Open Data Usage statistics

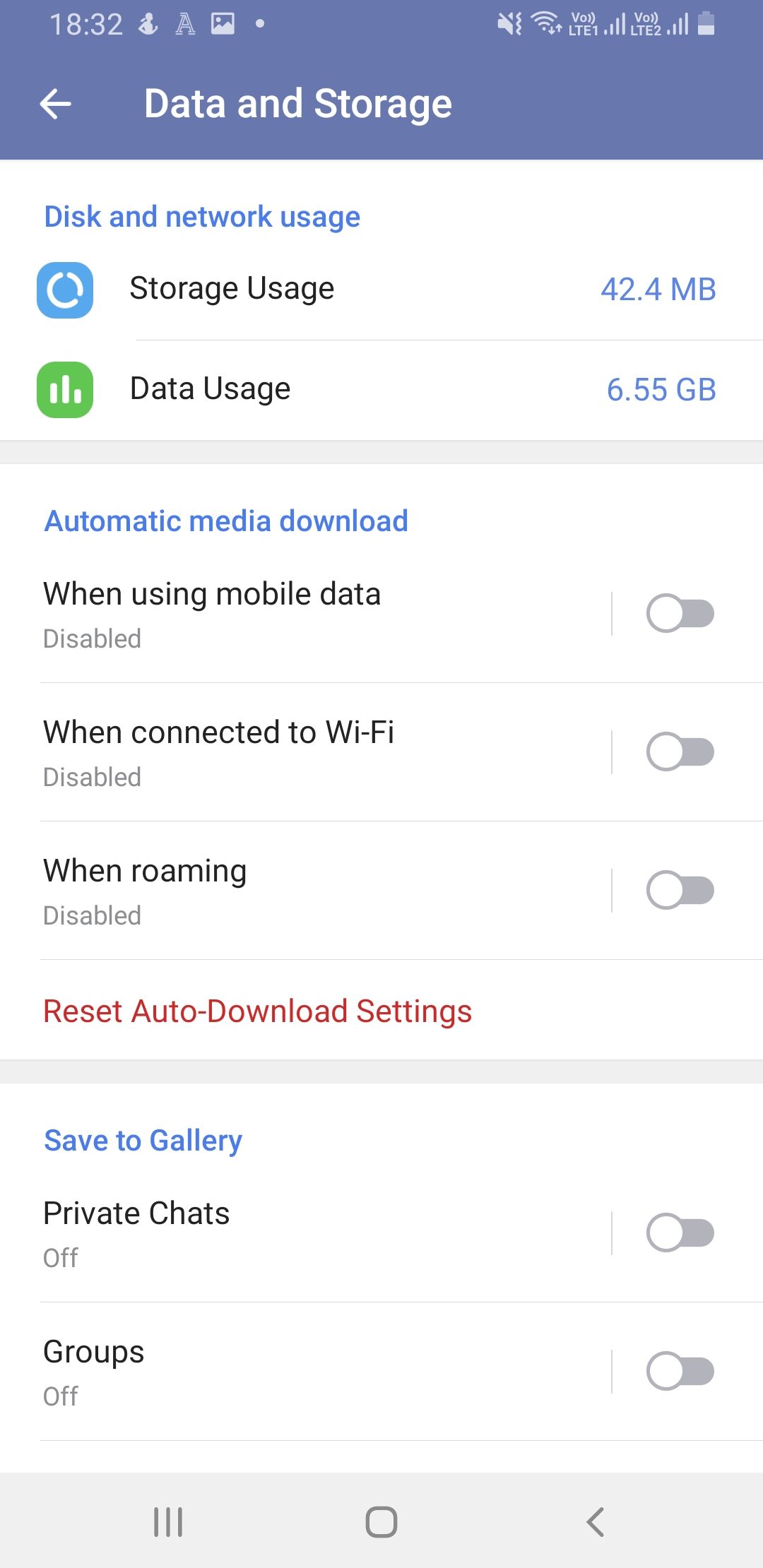(x=381, y=389)
